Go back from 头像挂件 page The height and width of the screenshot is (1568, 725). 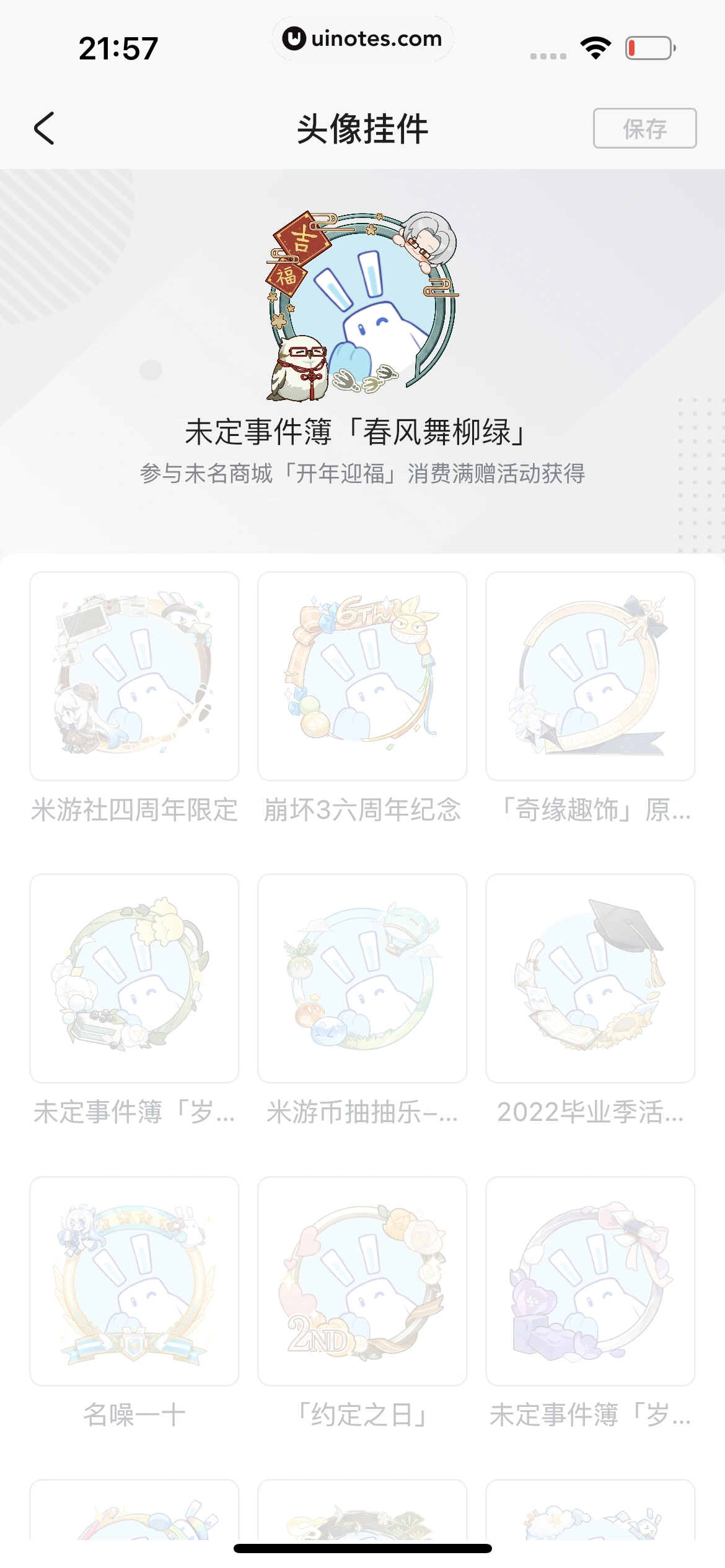44,128
